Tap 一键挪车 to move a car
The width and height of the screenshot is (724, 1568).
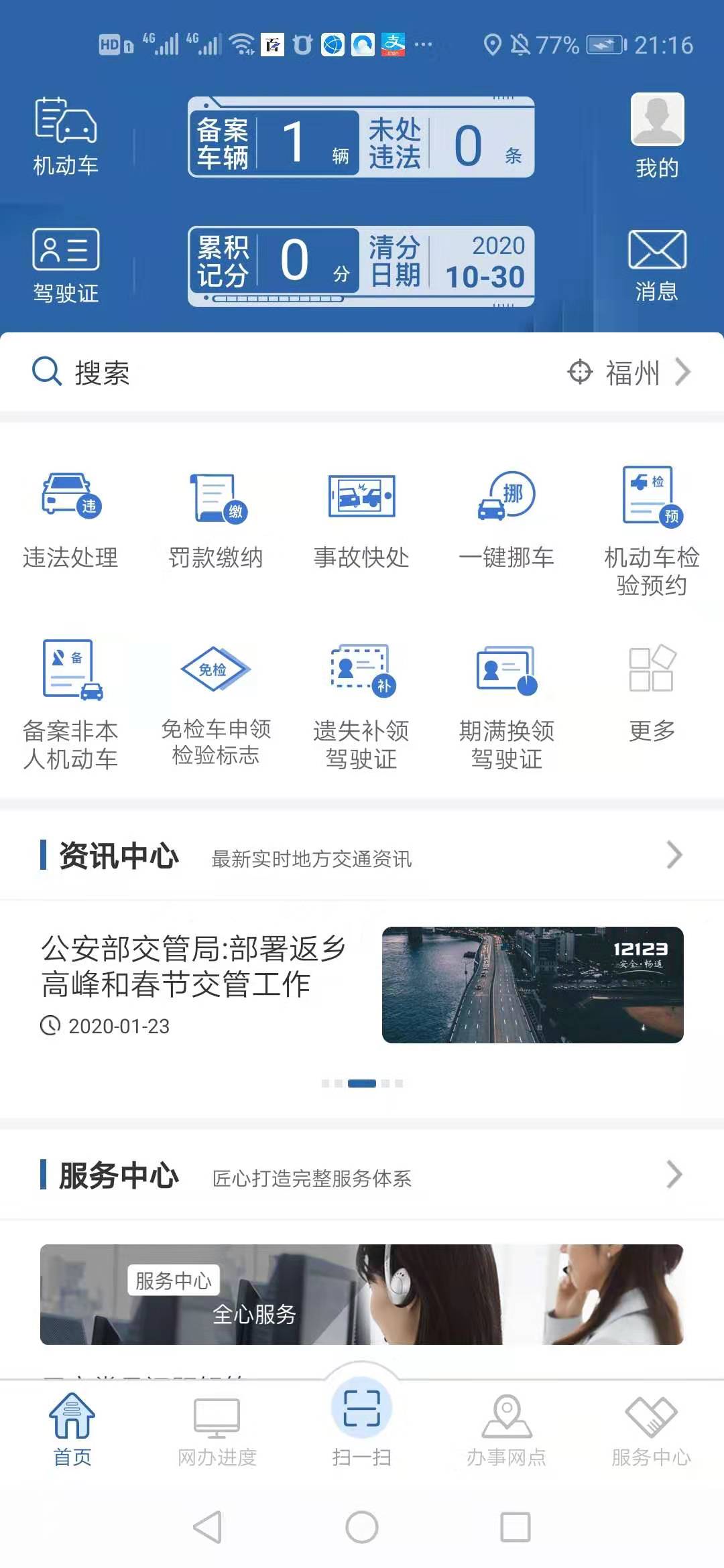coord(506,523)
